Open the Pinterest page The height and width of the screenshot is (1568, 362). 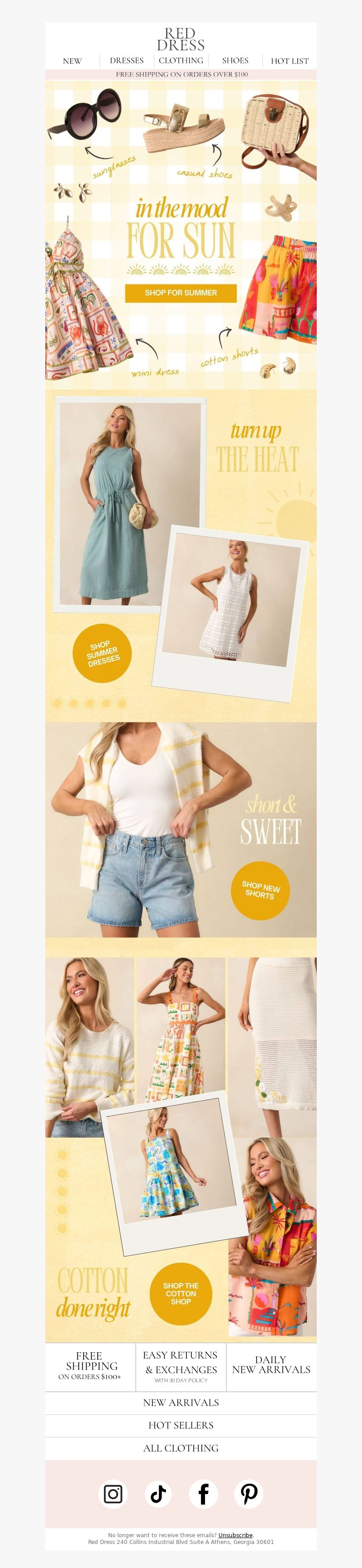coord(249,1494)
